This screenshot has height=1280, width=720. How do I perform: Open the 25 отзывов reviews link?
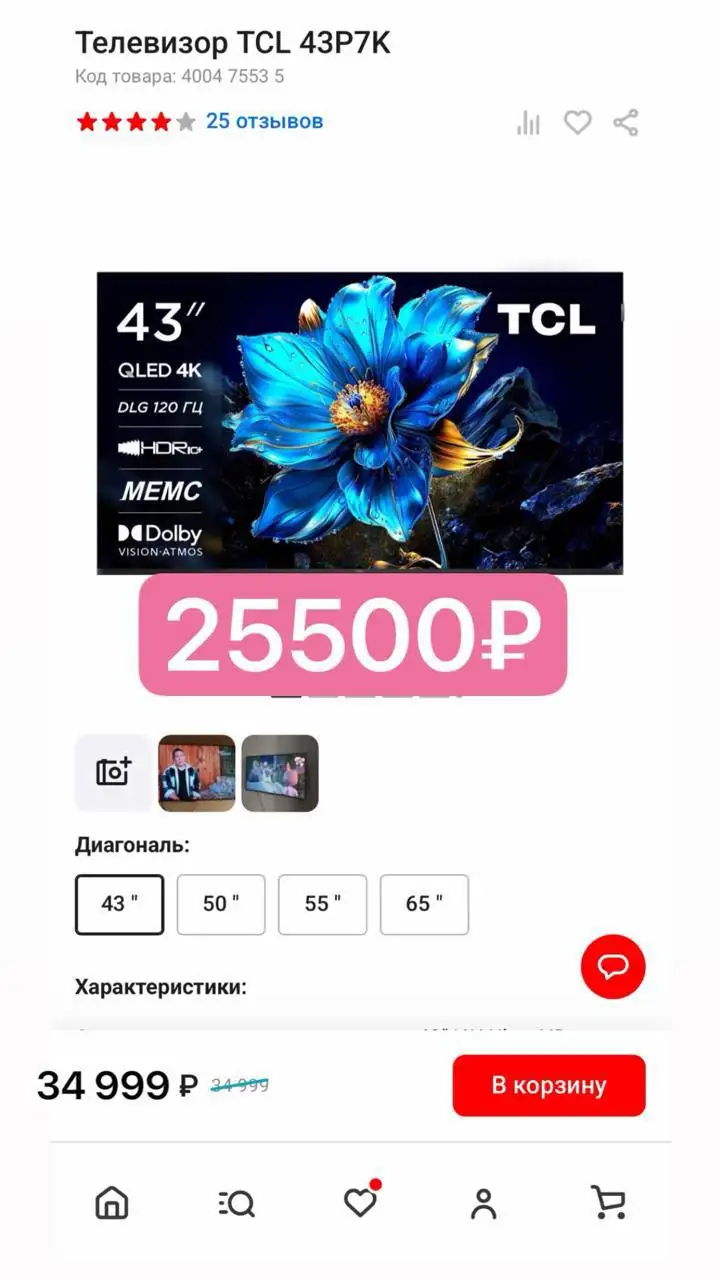tap(264, 121)
